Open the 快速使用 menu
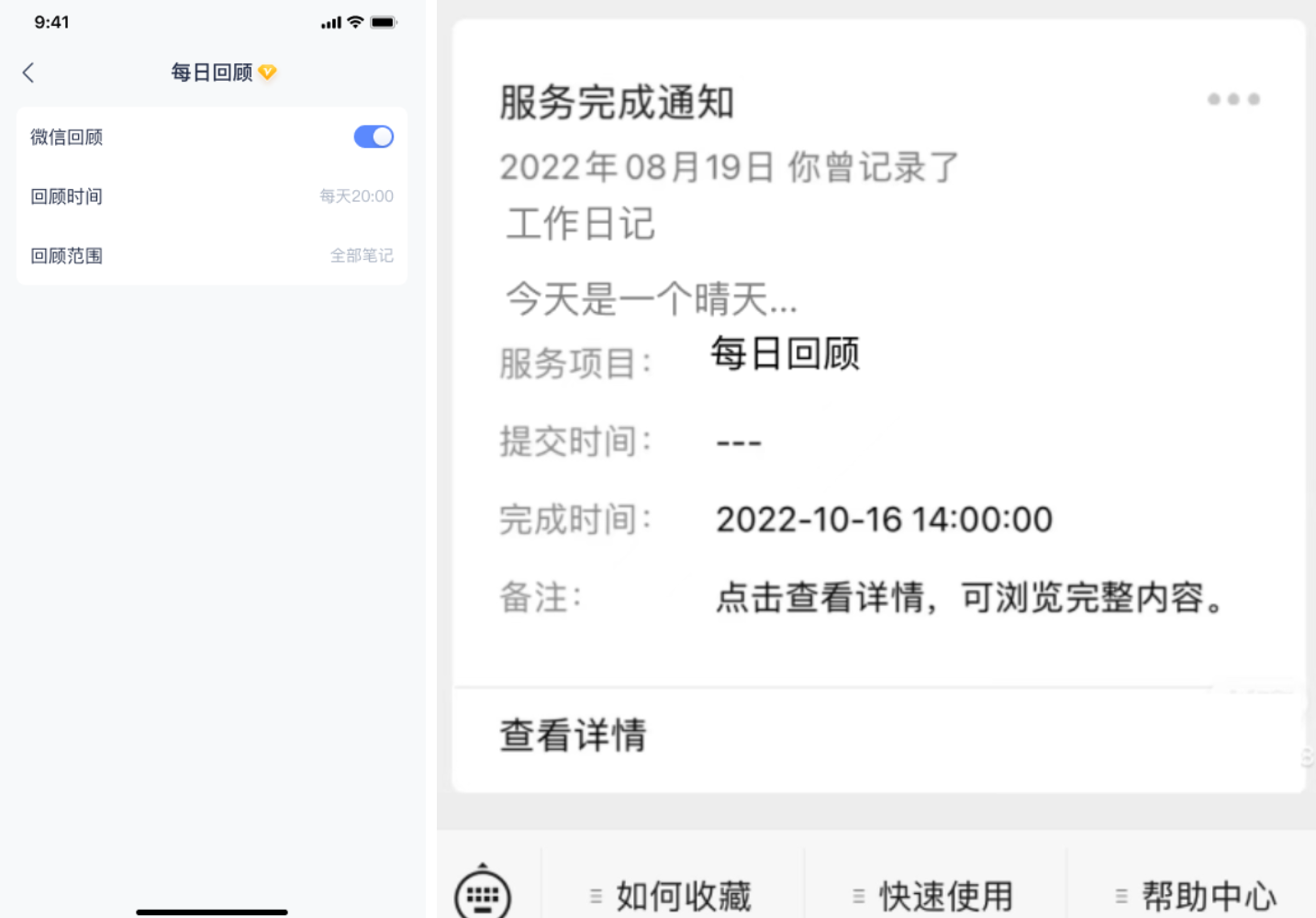This screenshot has width=1316, height=918. (935, 895)
